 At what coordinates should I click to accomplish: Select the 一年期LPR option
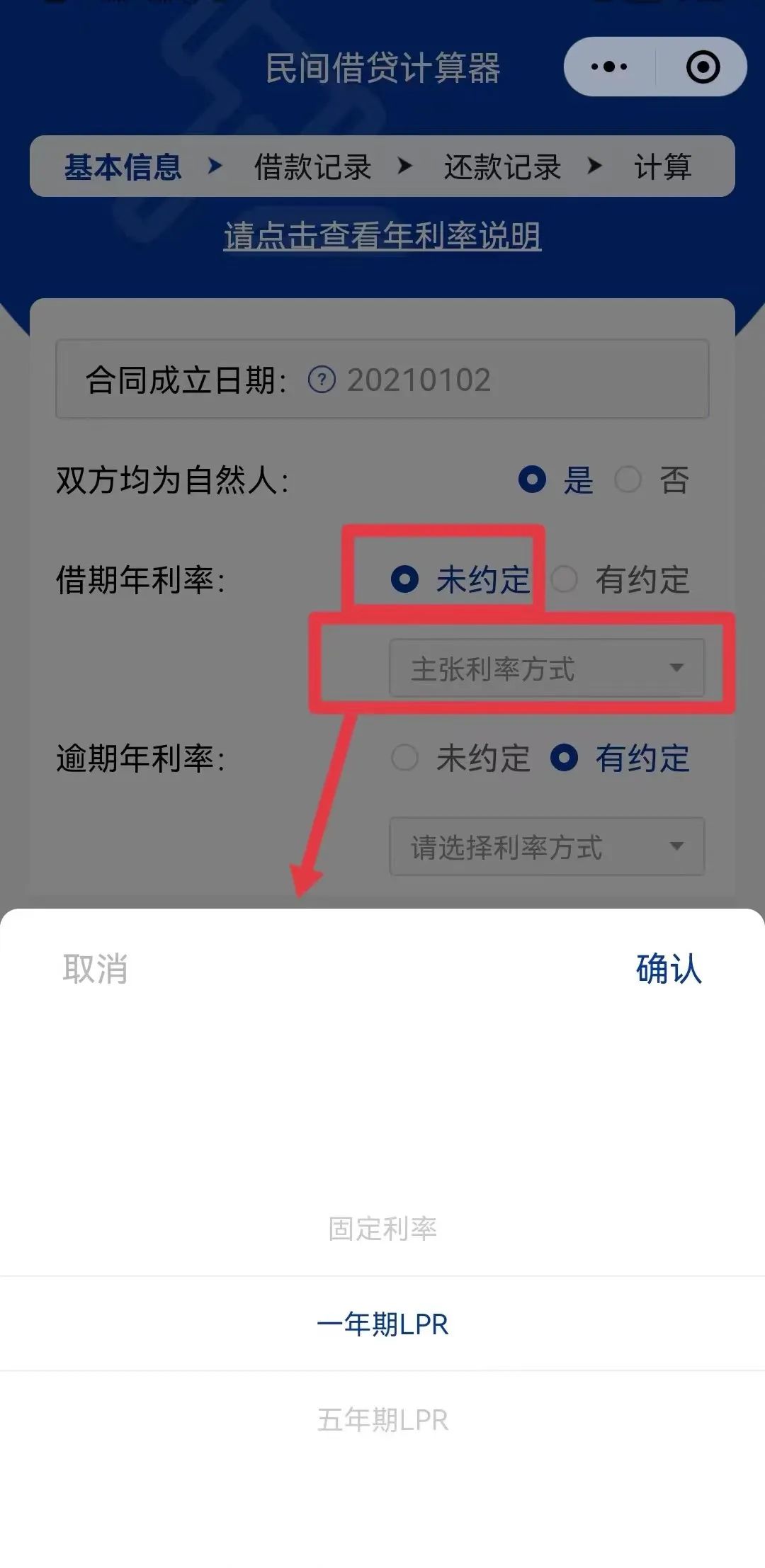point(382,1324)
